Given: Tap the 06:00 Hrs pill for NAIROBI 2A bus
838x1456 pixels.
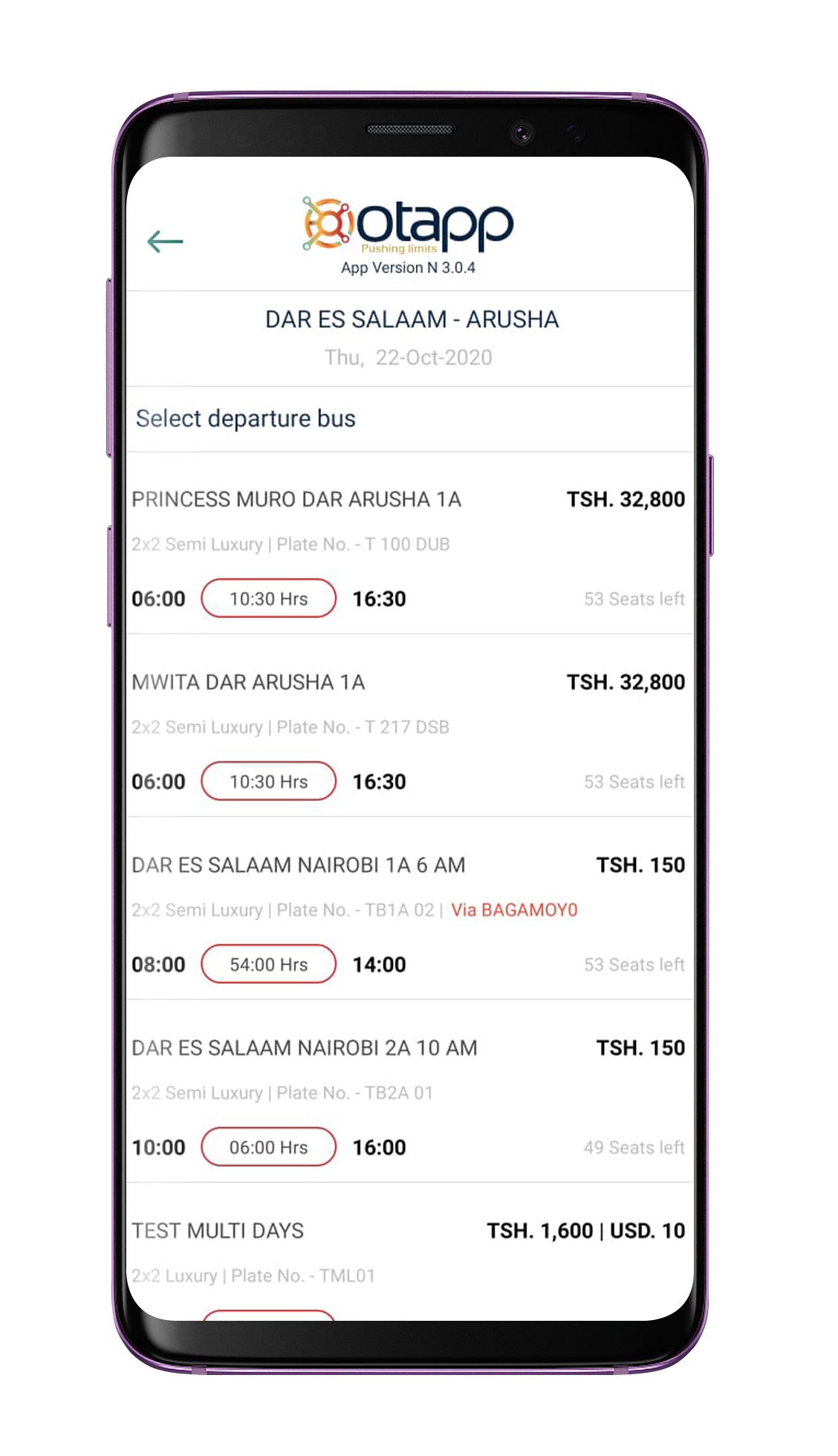Looking at the screenshot, I should click(268, 1147).
